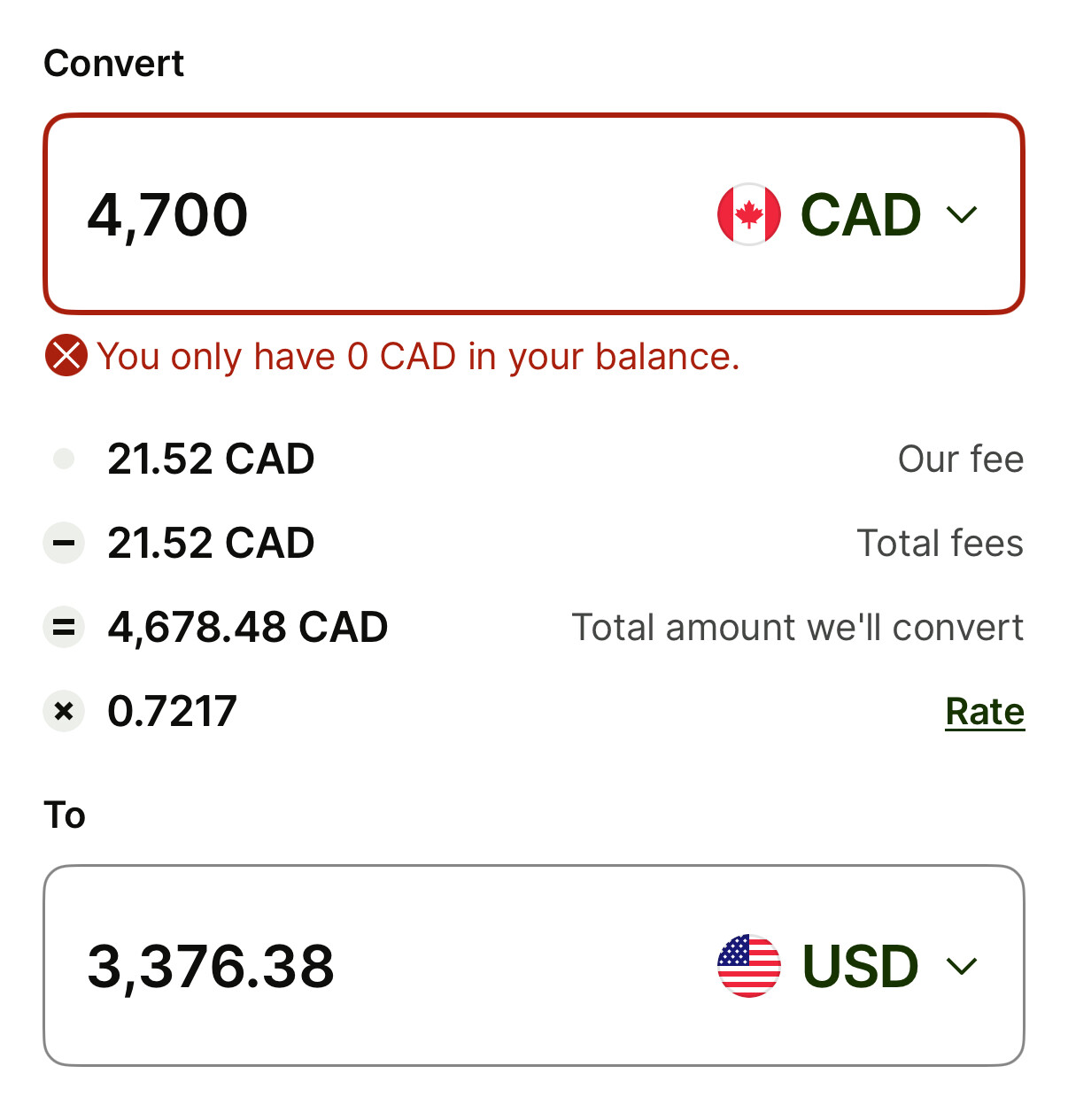Image resolution: width=1068 pixels, height=1120 pixels.
Task: Click the Canadian flag icon
Action: pyautogui.click(x=748, y=213)
